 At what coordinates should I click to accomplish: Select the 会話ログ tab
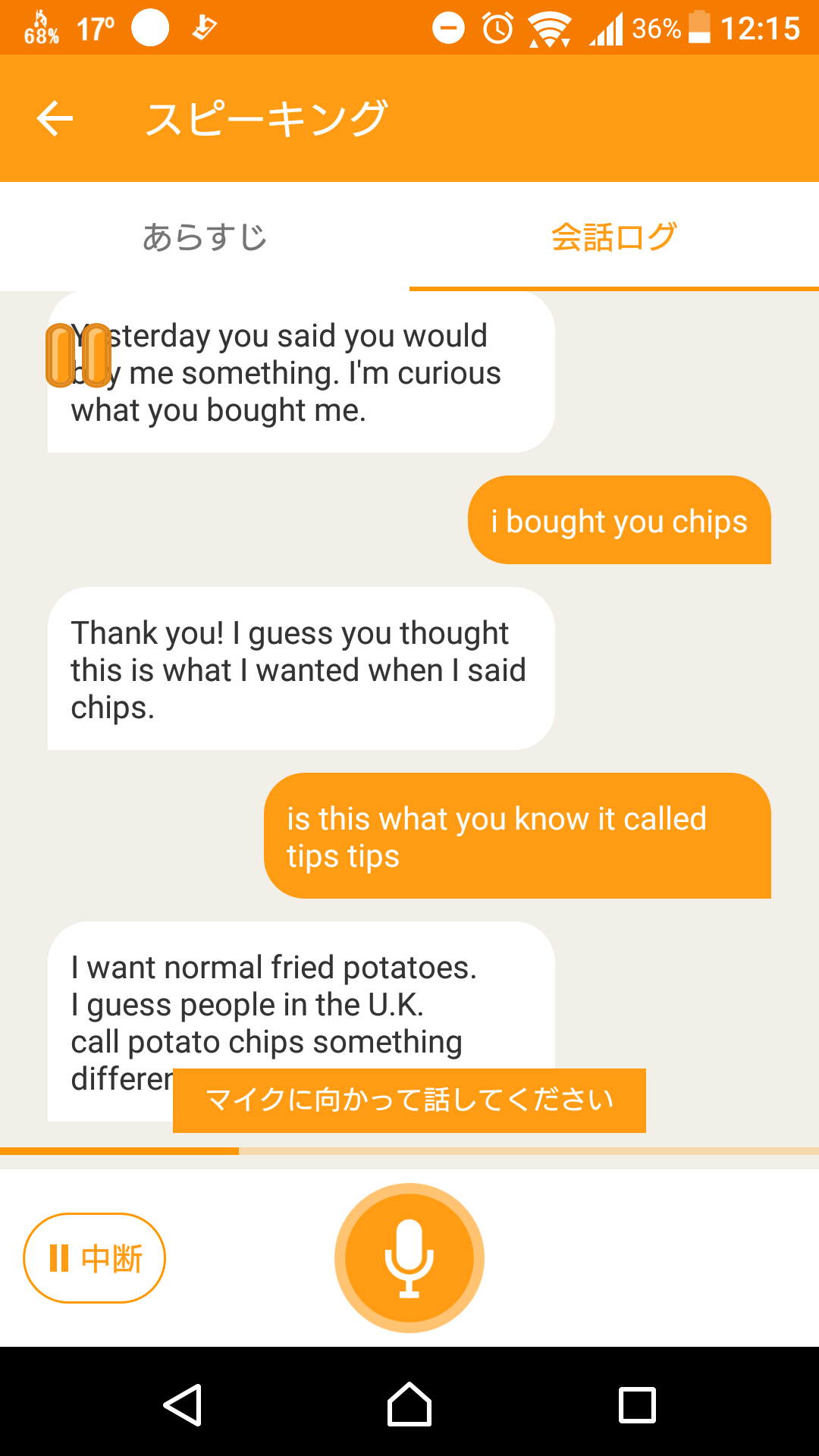tap(614, 237)
